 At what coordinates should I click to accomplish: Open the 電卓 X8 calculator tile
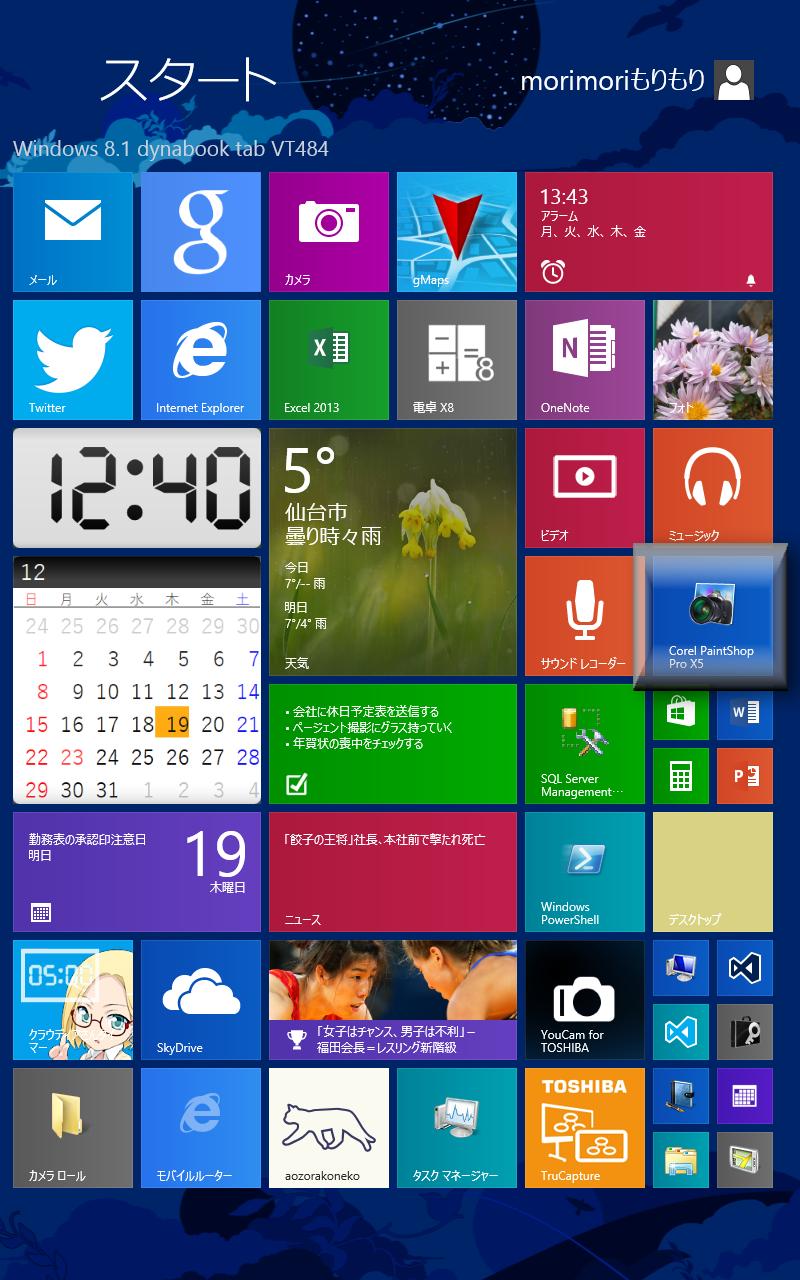(457, 360)
